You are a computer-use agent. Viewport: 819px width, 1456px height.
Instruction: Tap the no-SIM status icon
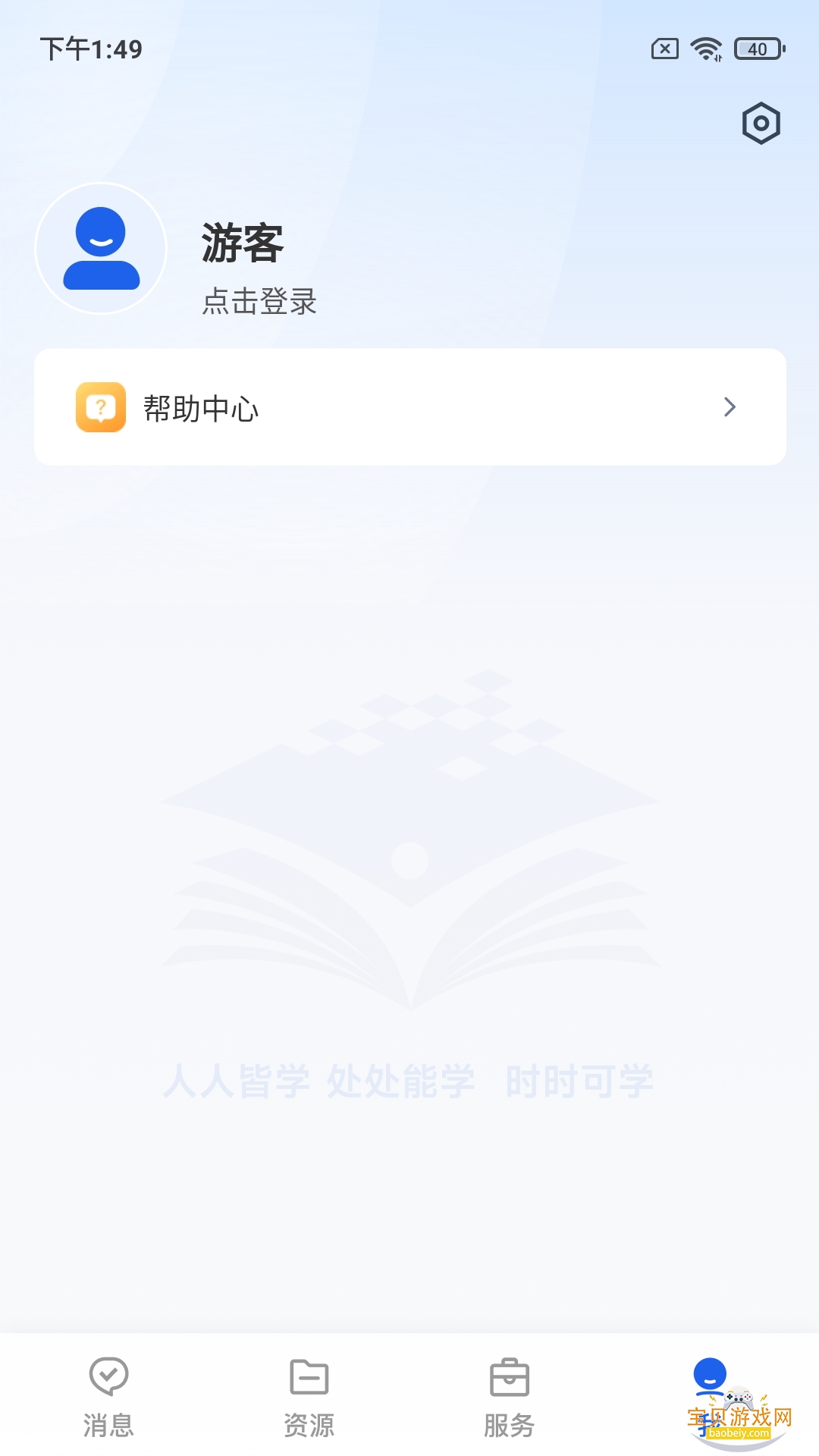point(664,49)
